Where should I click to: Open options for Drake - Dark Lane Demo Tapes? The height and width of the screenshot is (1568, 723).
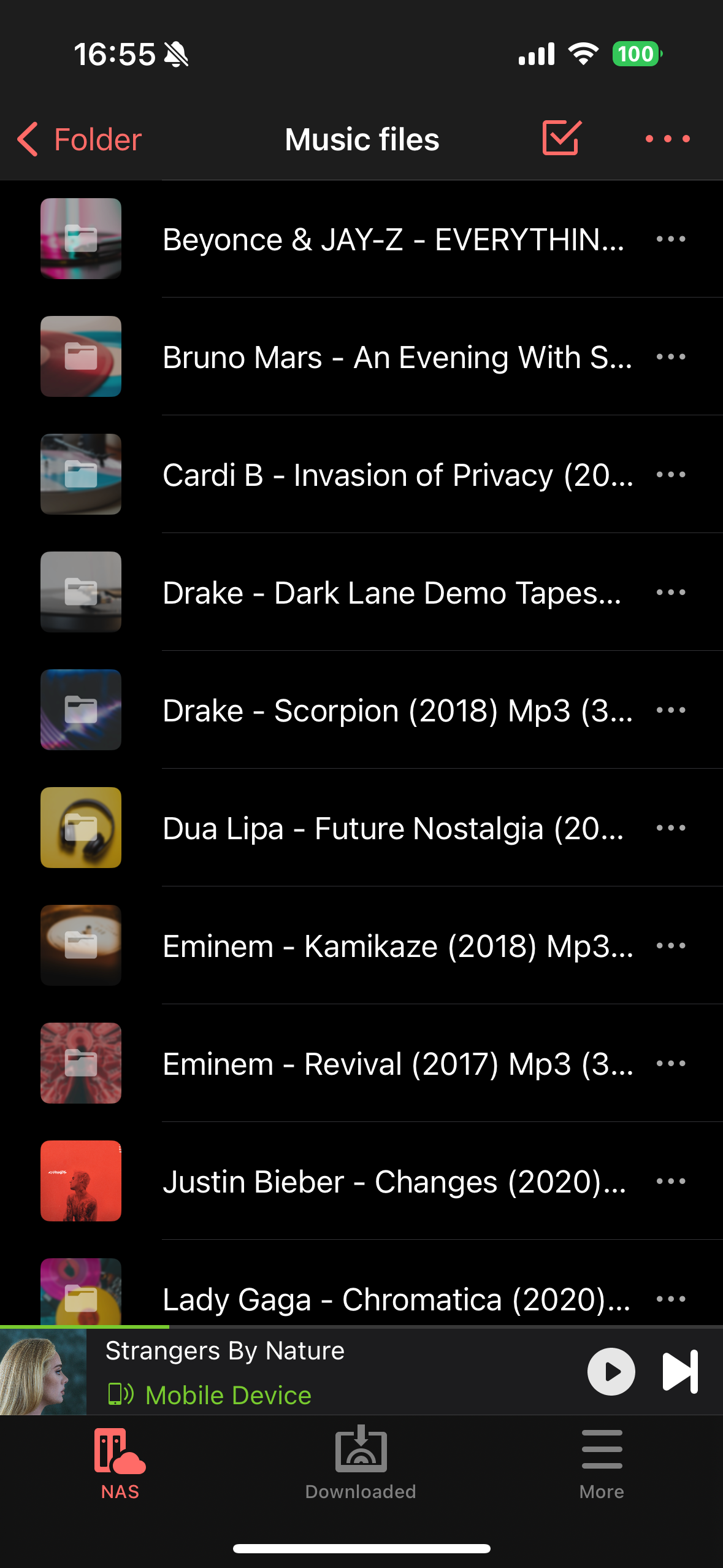(x=670, y=593)
